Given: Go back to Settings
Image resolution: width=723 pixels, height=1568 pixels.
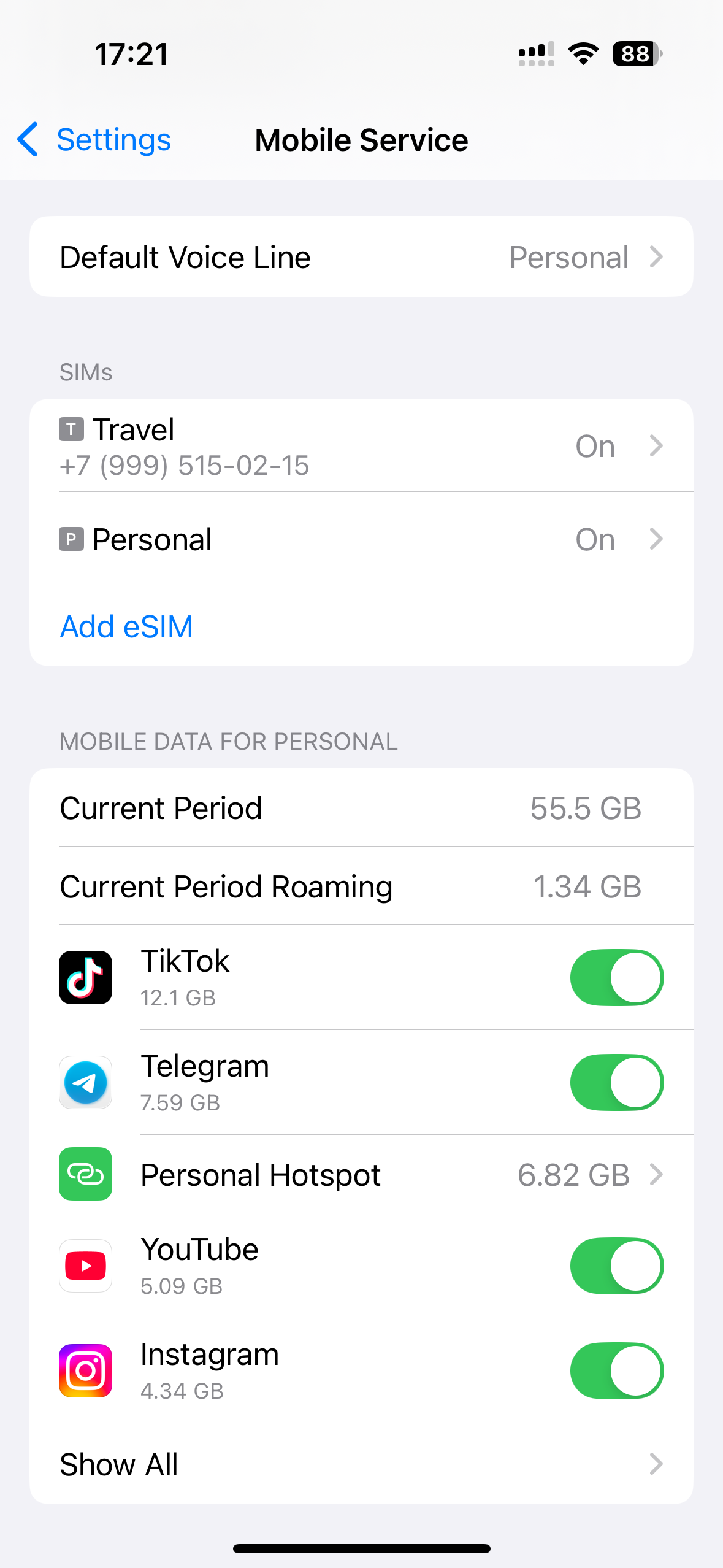Looking at the screenshot, I should point(95,140).
